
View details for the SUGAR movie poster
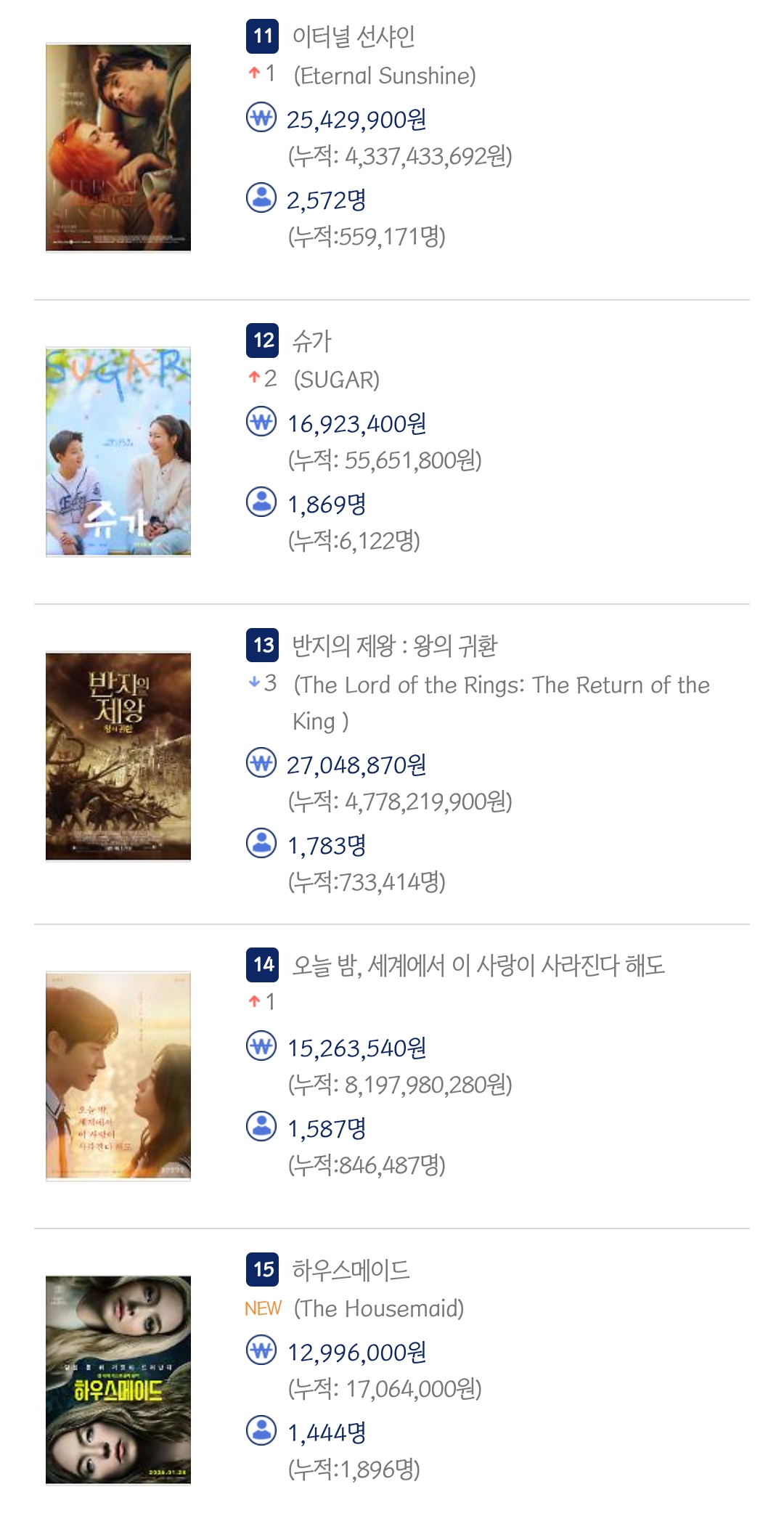pyautogui.click(x=118, y=452)
